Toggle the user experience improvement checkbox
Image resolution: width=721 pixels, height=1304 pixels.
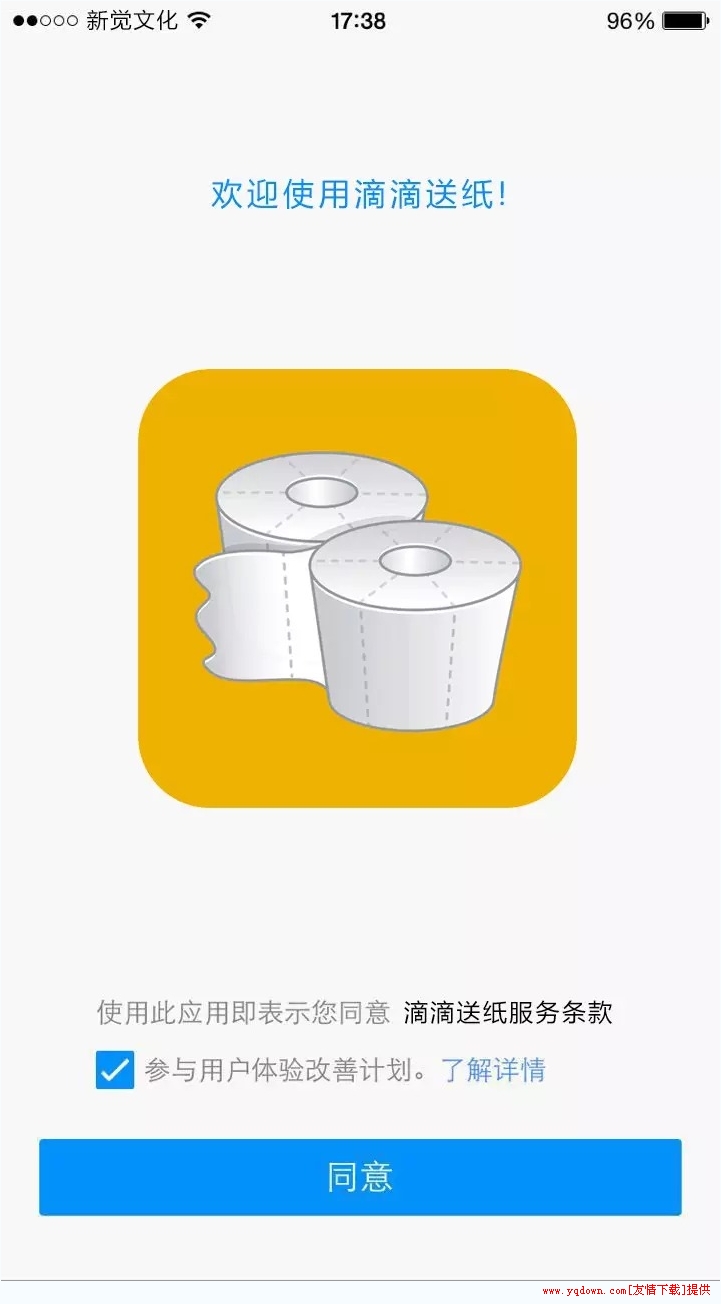click(117, 1069)
